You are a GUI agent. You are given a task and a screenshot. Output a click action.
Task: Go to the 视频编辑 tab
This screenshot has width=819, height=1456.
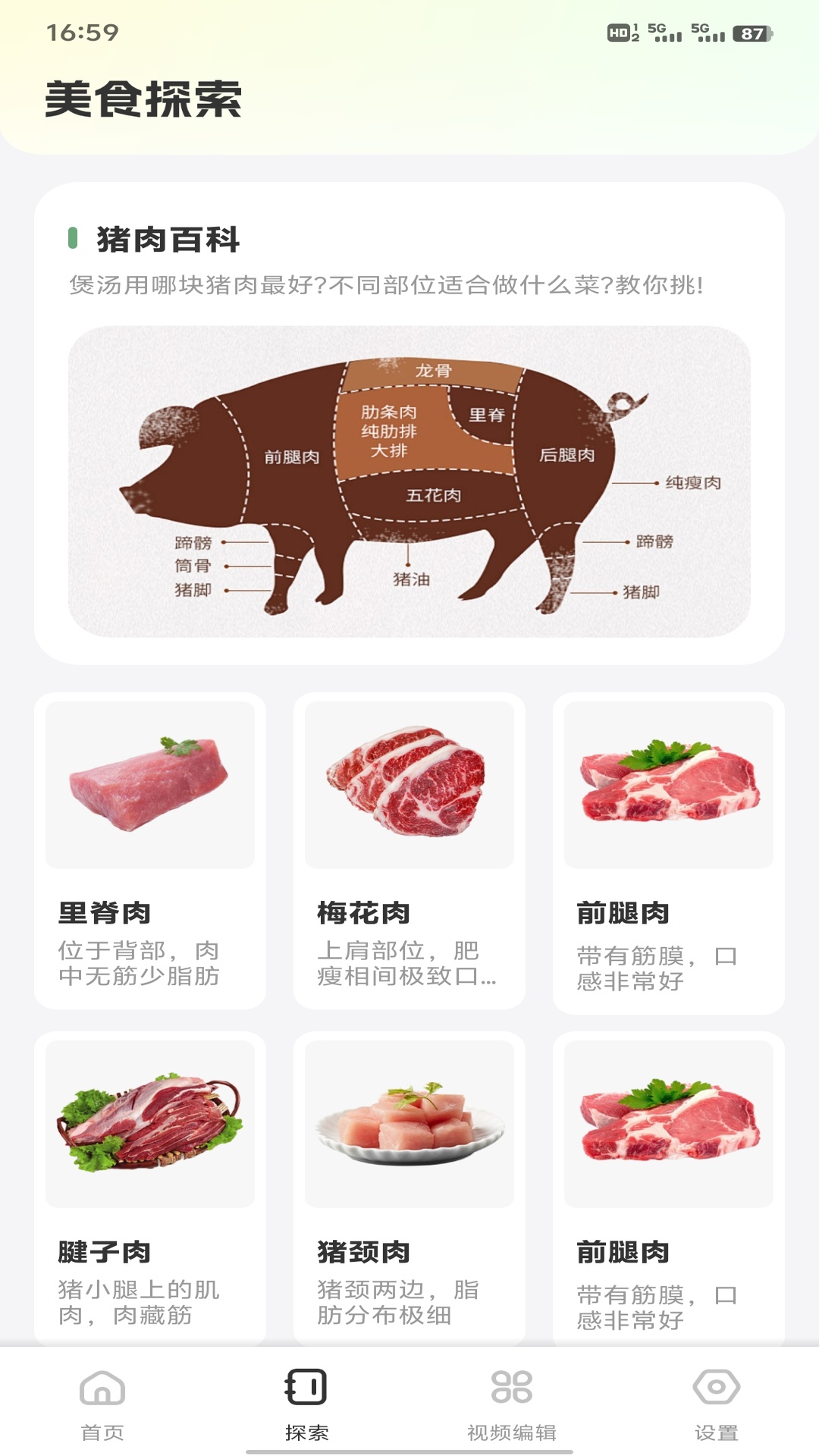(x=512, y=1404)
